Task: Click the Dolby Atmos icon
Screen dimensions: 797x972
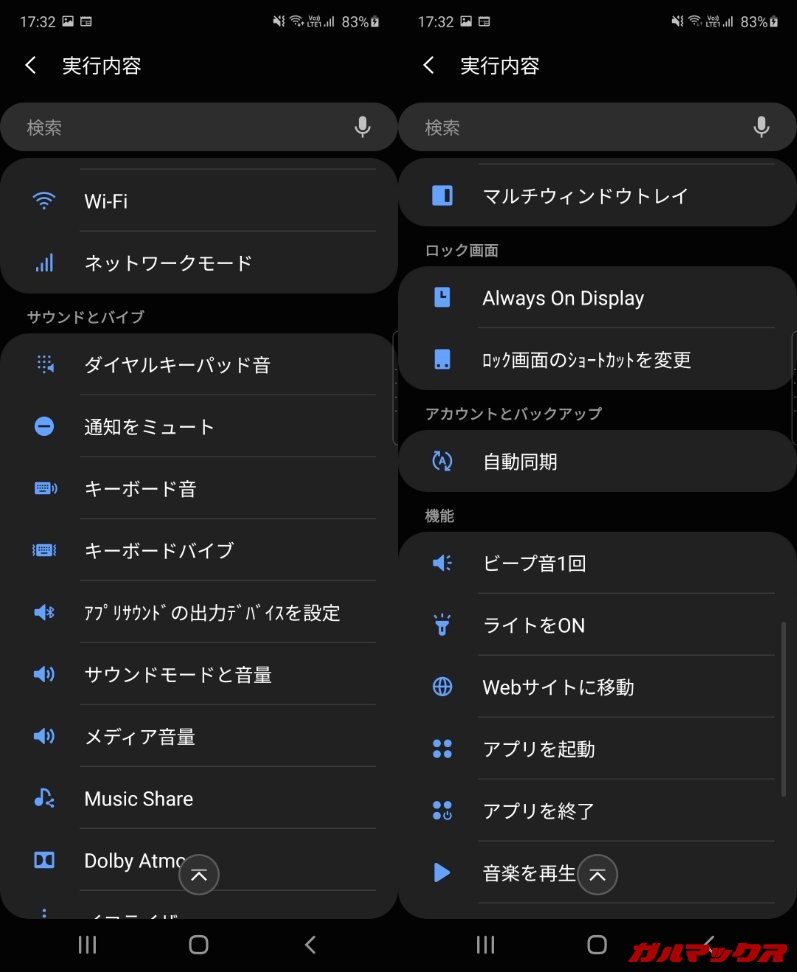Action: coord(44,860)
